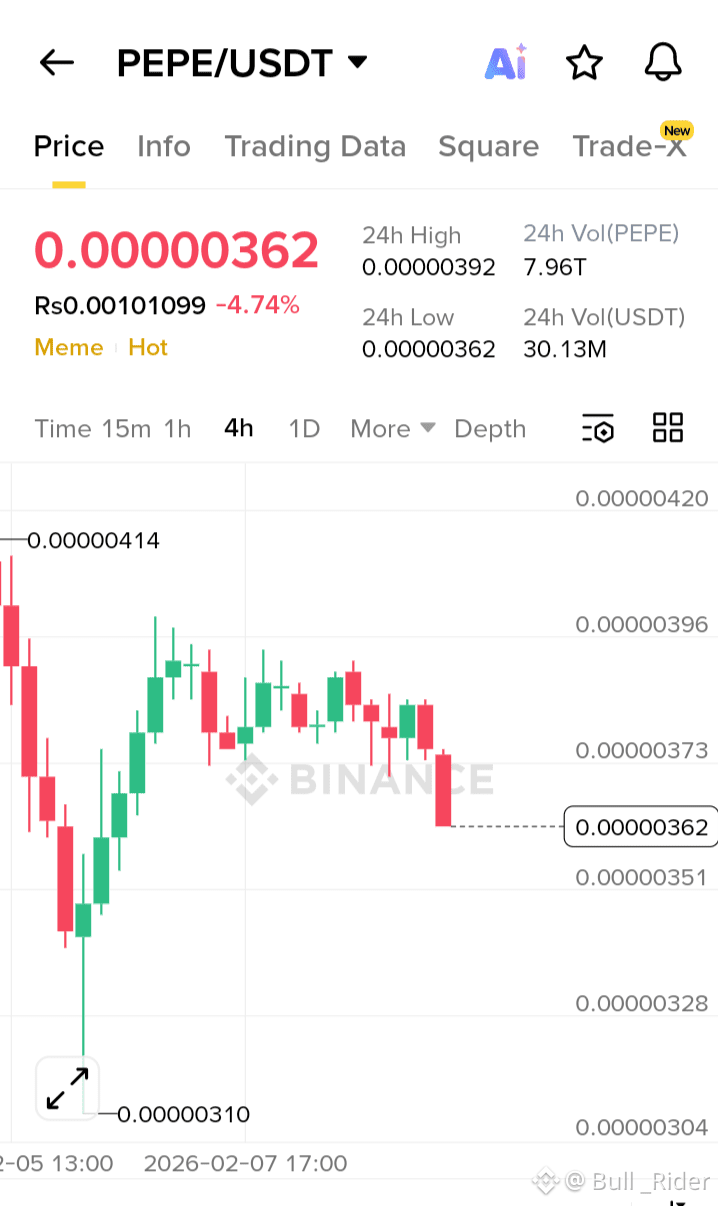Image resolution: width=718 pixels, height=1206 pixels.
Task: Open the Square tab
Action: pos(488,147)
